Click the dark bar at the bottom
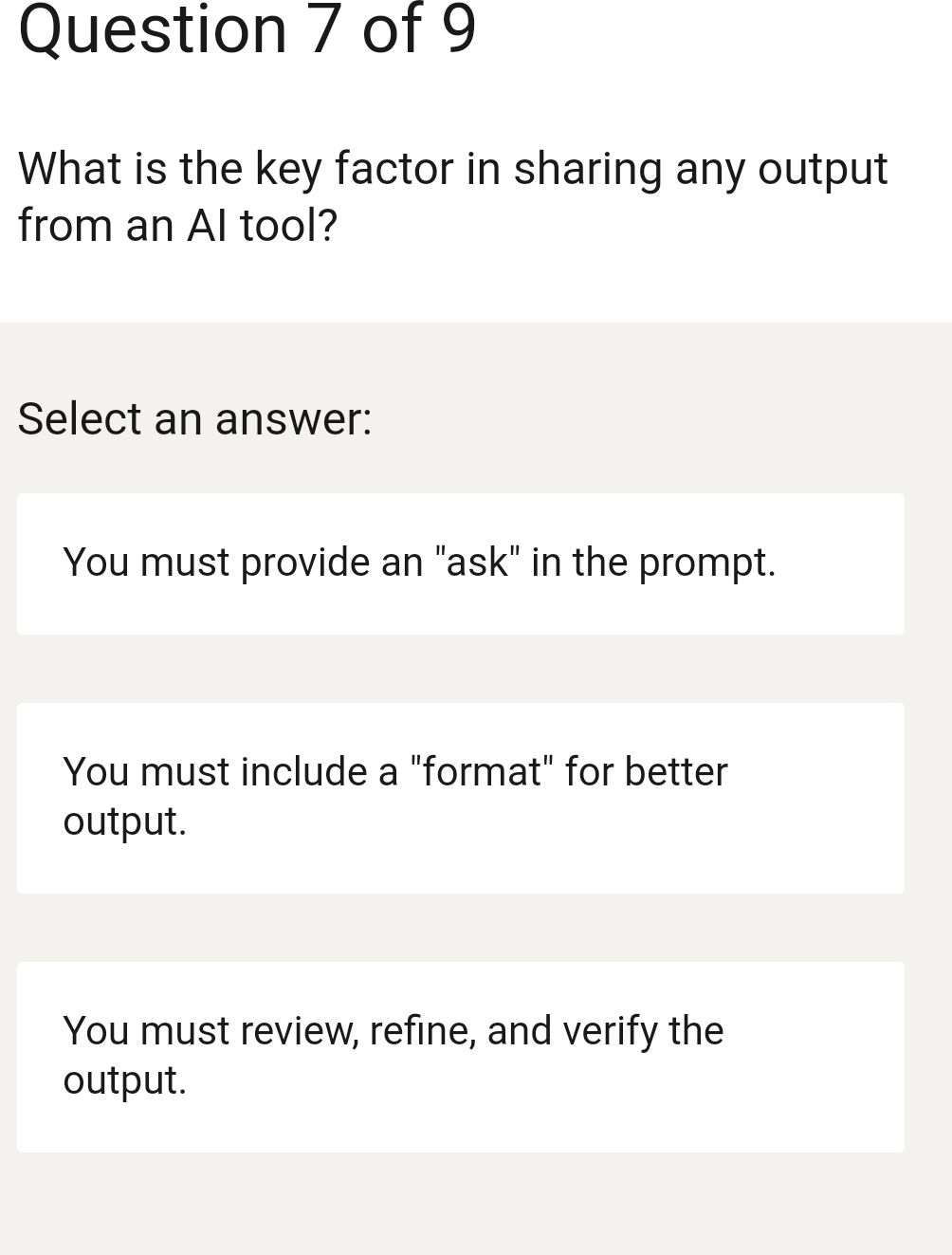The image size is (952, 1255). tap(476, 1247)
